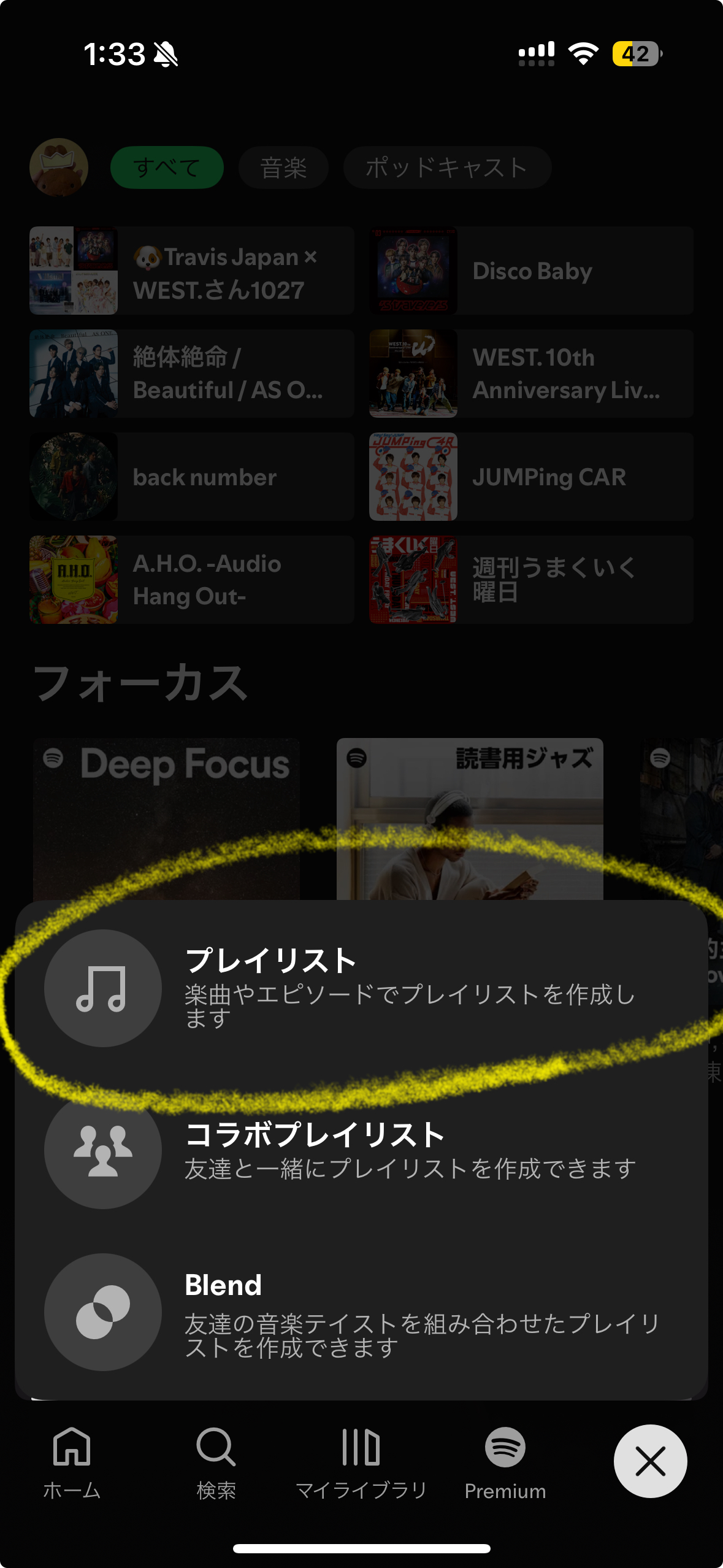The image size is (723, 1568).
Task: Open the Blend playlist option
Action: tap(361, 1312)
